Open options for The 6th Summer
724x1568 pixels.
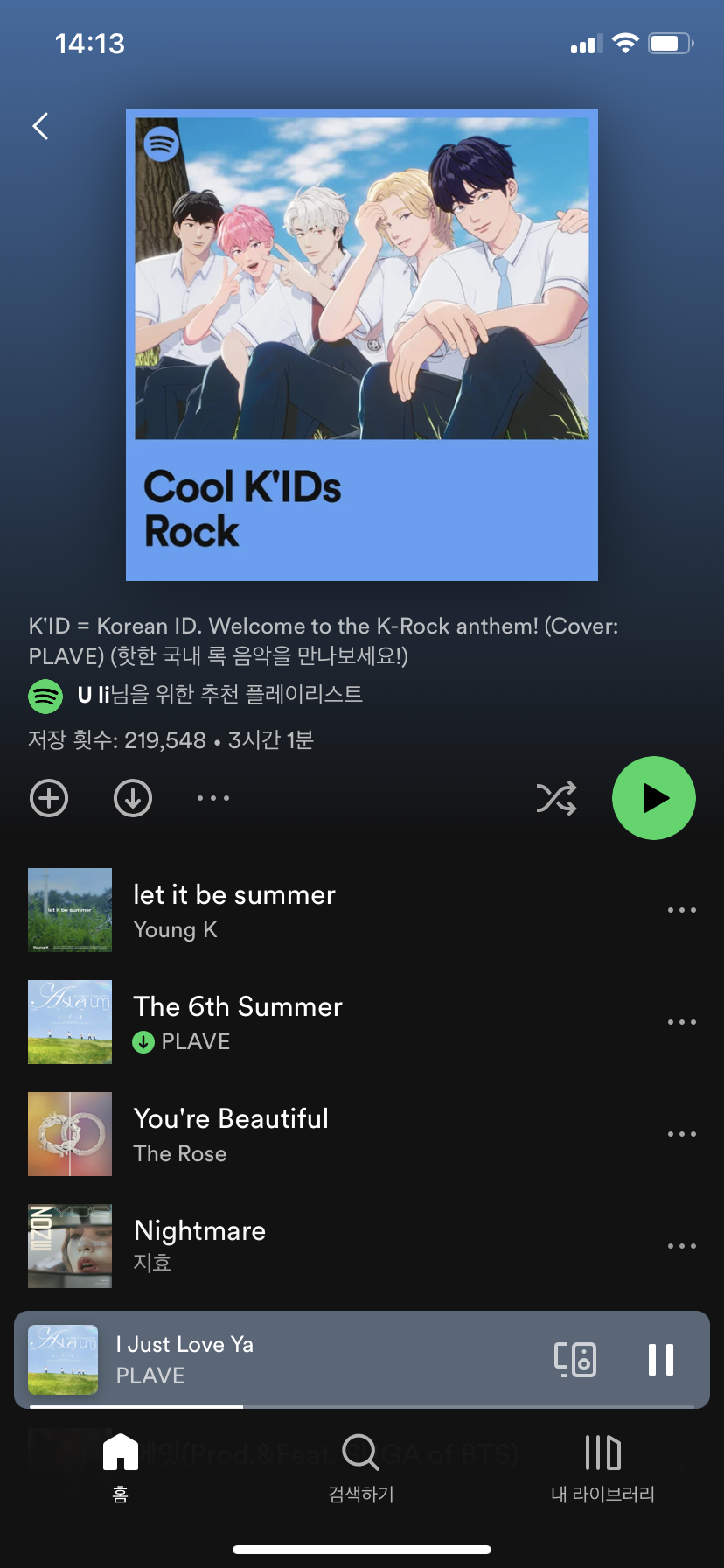(682, 1022)
